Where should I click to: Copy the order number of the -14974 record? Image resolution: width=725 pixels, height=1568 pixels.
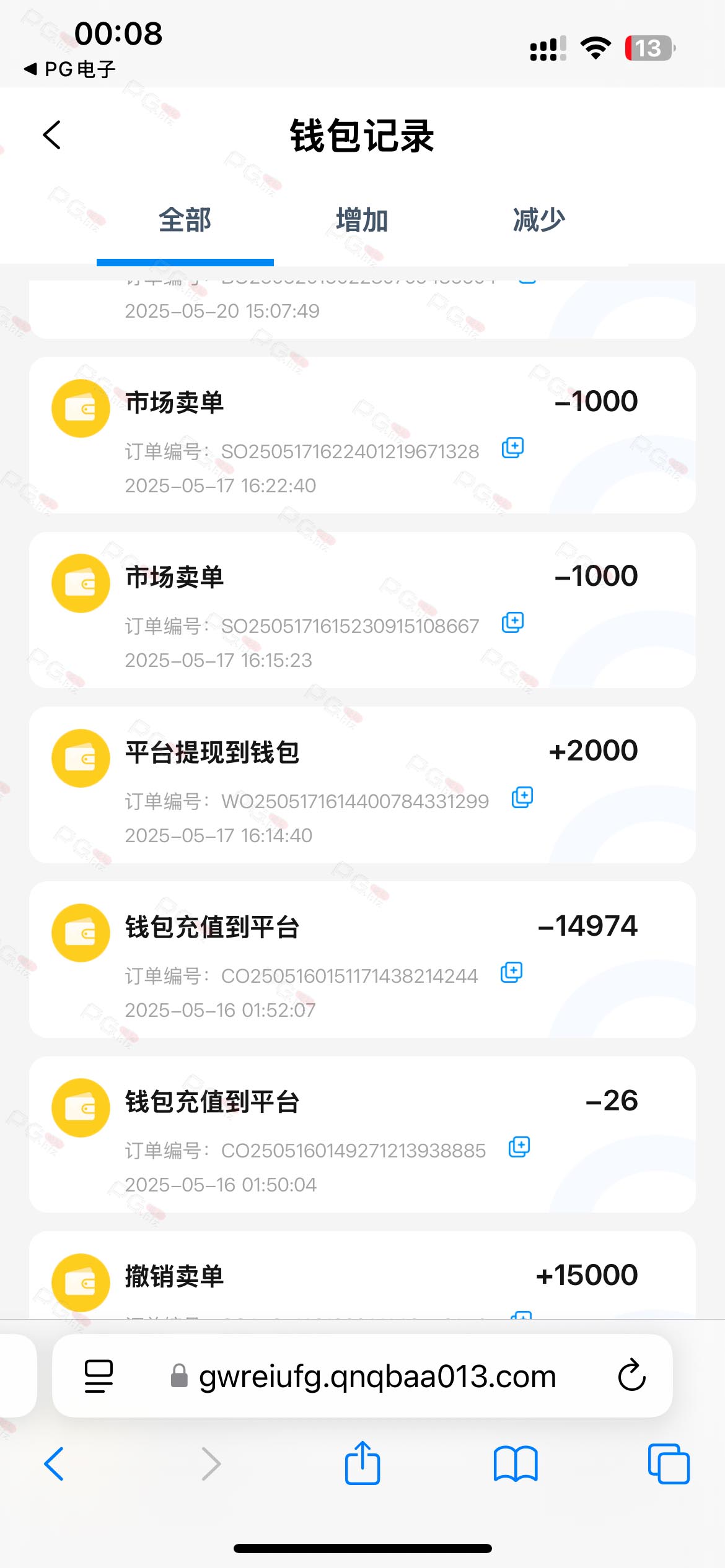[x=512, y=972]
